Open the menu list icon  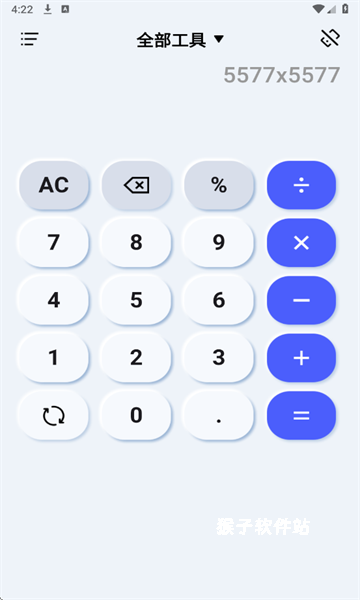[x=29, y=39]
